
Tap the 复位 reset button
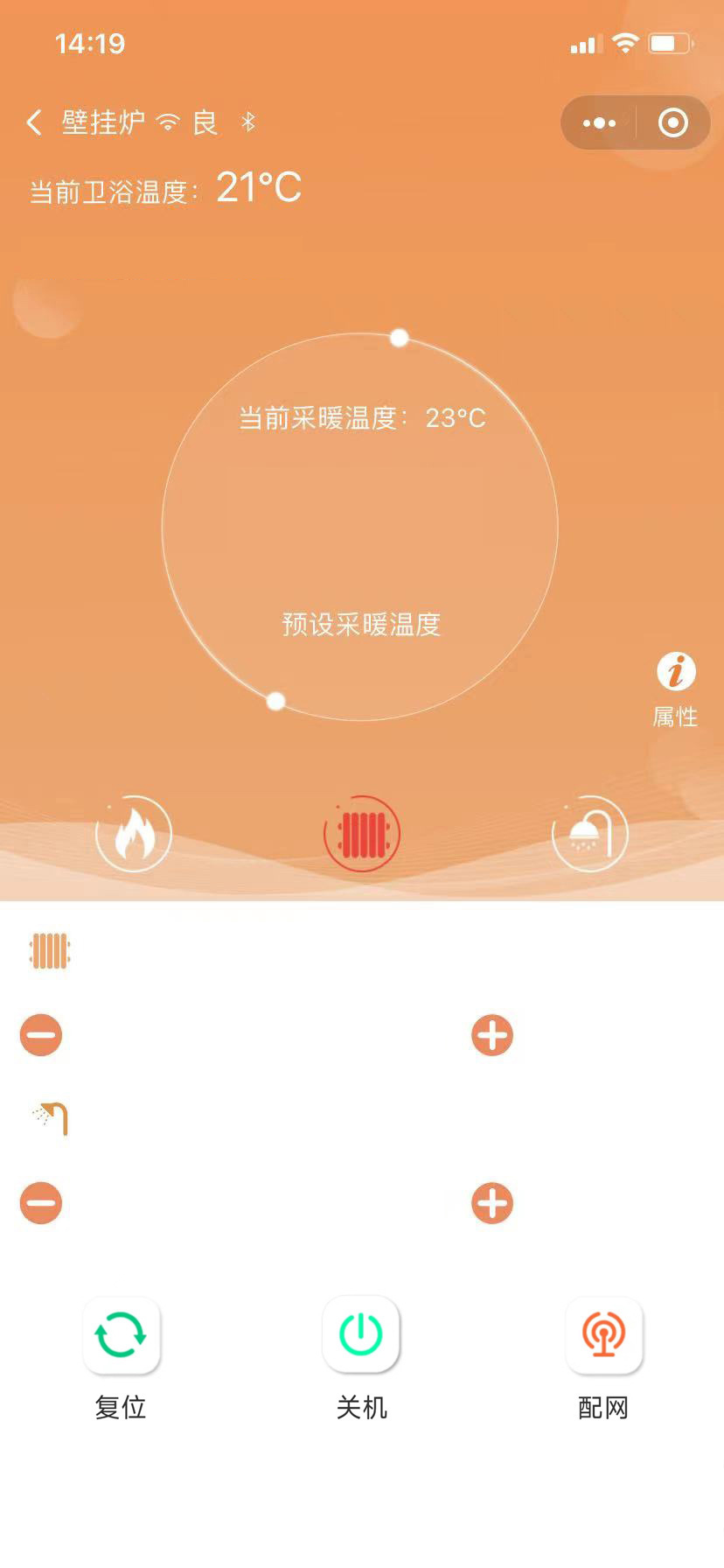(x=121, y=1336)
